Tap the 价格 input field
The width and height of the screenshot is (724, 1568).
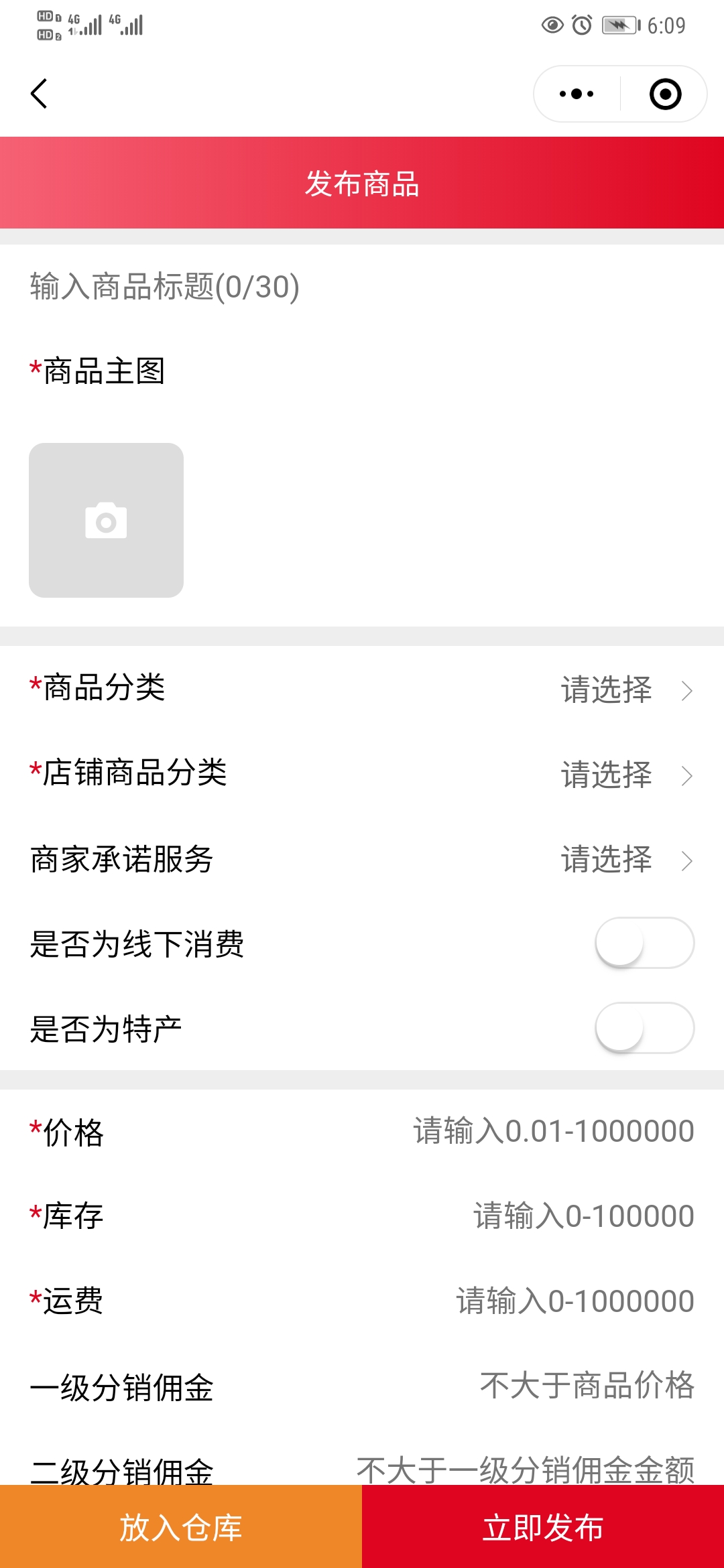(553, 1131)
